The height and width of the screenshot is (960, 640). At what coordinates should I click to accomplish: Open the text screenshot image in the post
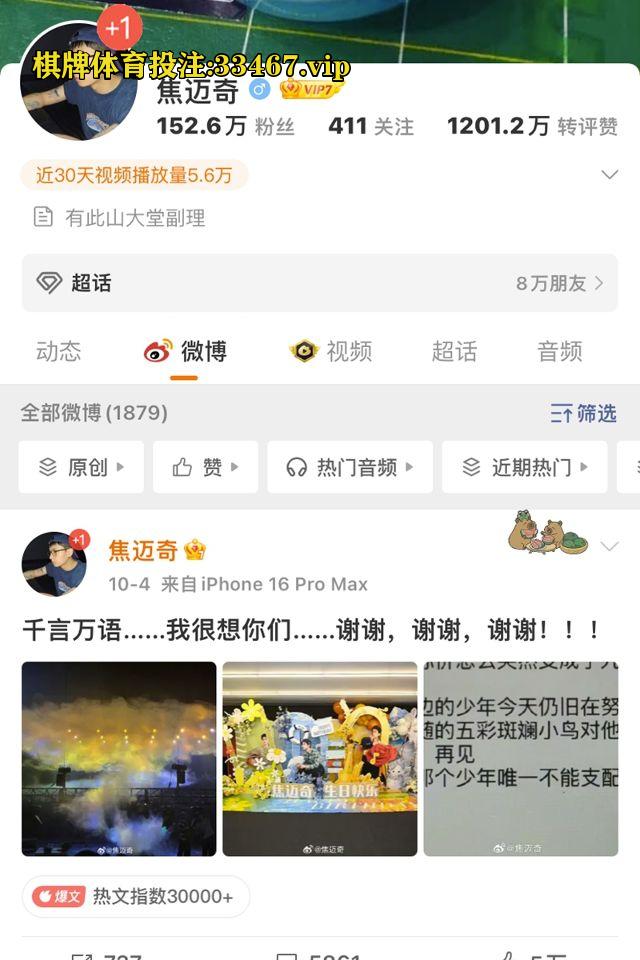pos(521,759)
